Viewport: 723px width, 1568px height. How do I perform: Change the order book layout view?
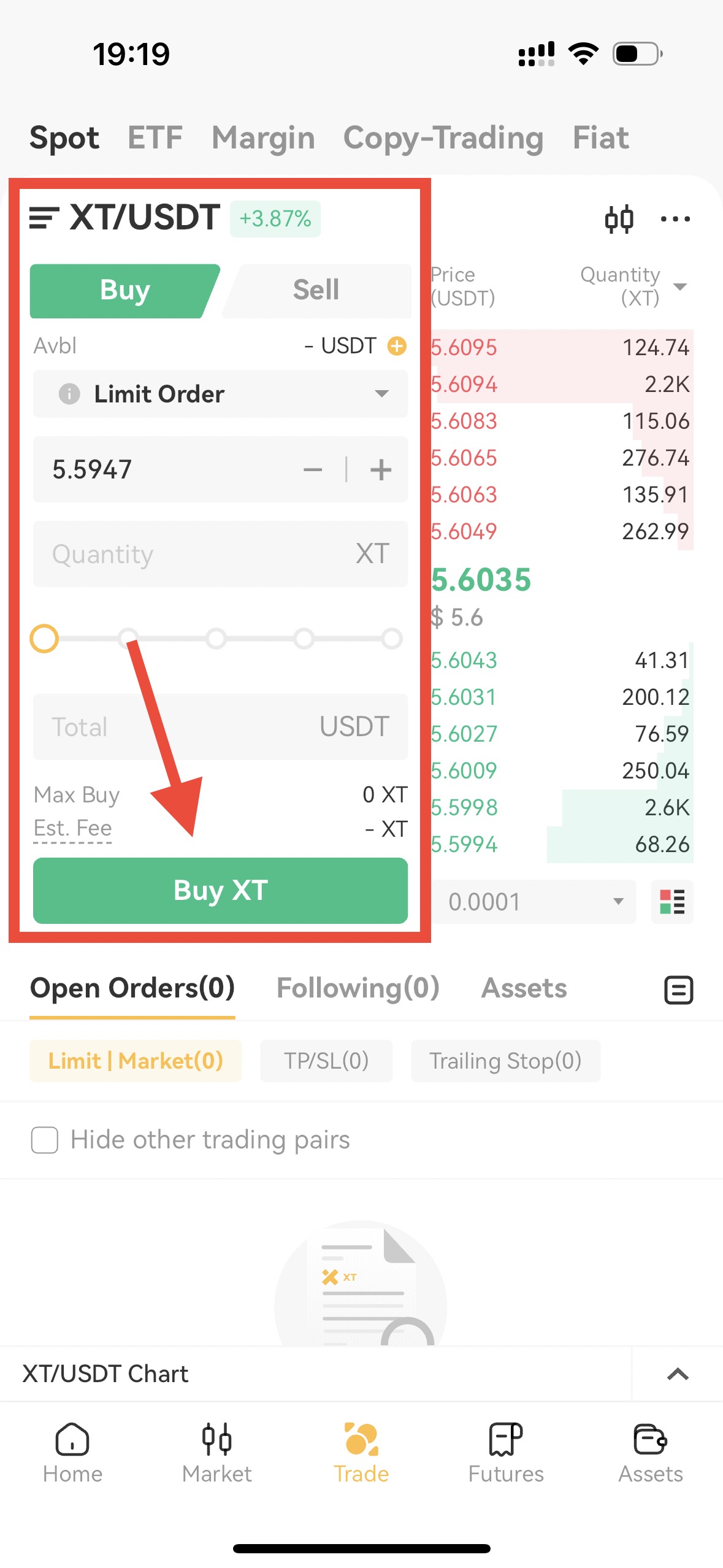(x=672, y=902)
